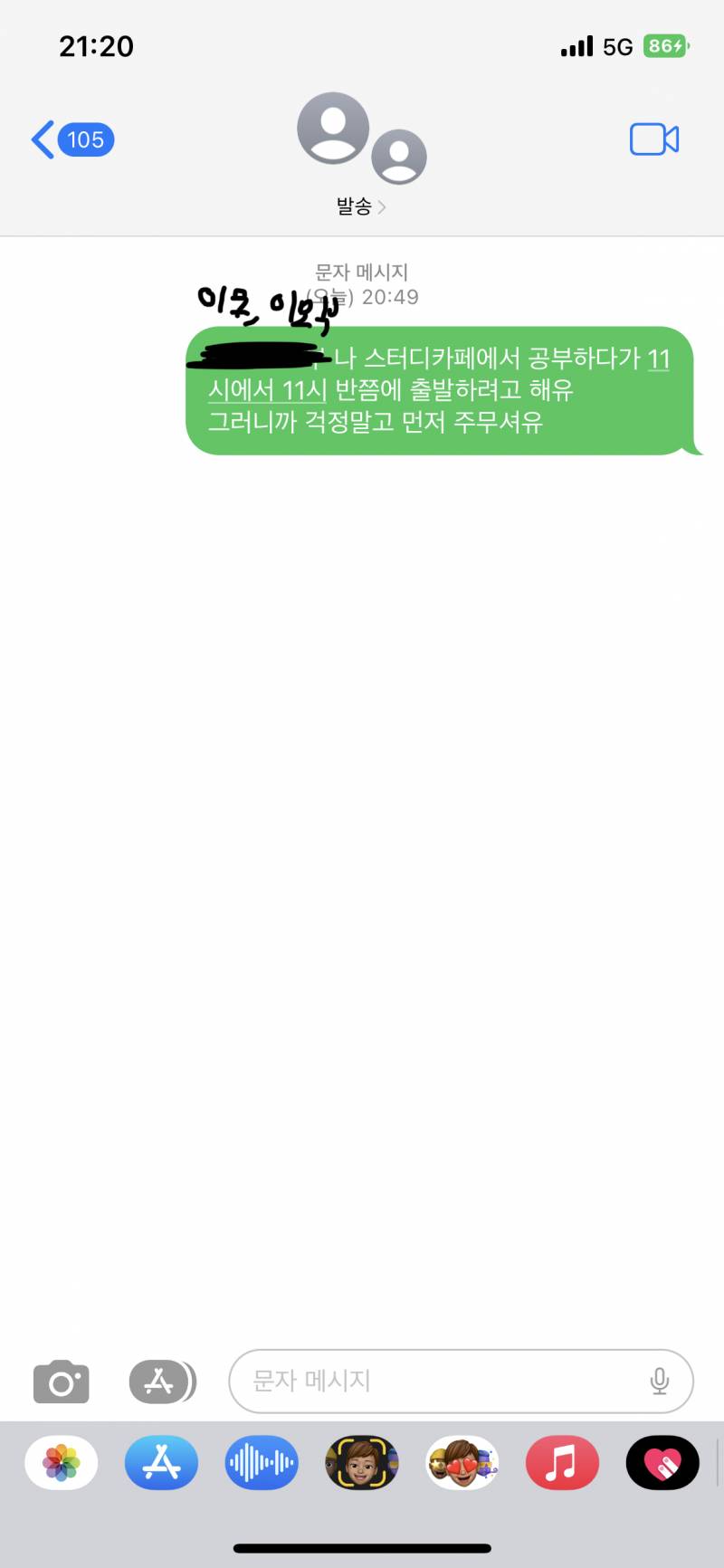Open the Apple Music iMessage app
Viewport: 724px width, 1568px height.
(562, 1462)
